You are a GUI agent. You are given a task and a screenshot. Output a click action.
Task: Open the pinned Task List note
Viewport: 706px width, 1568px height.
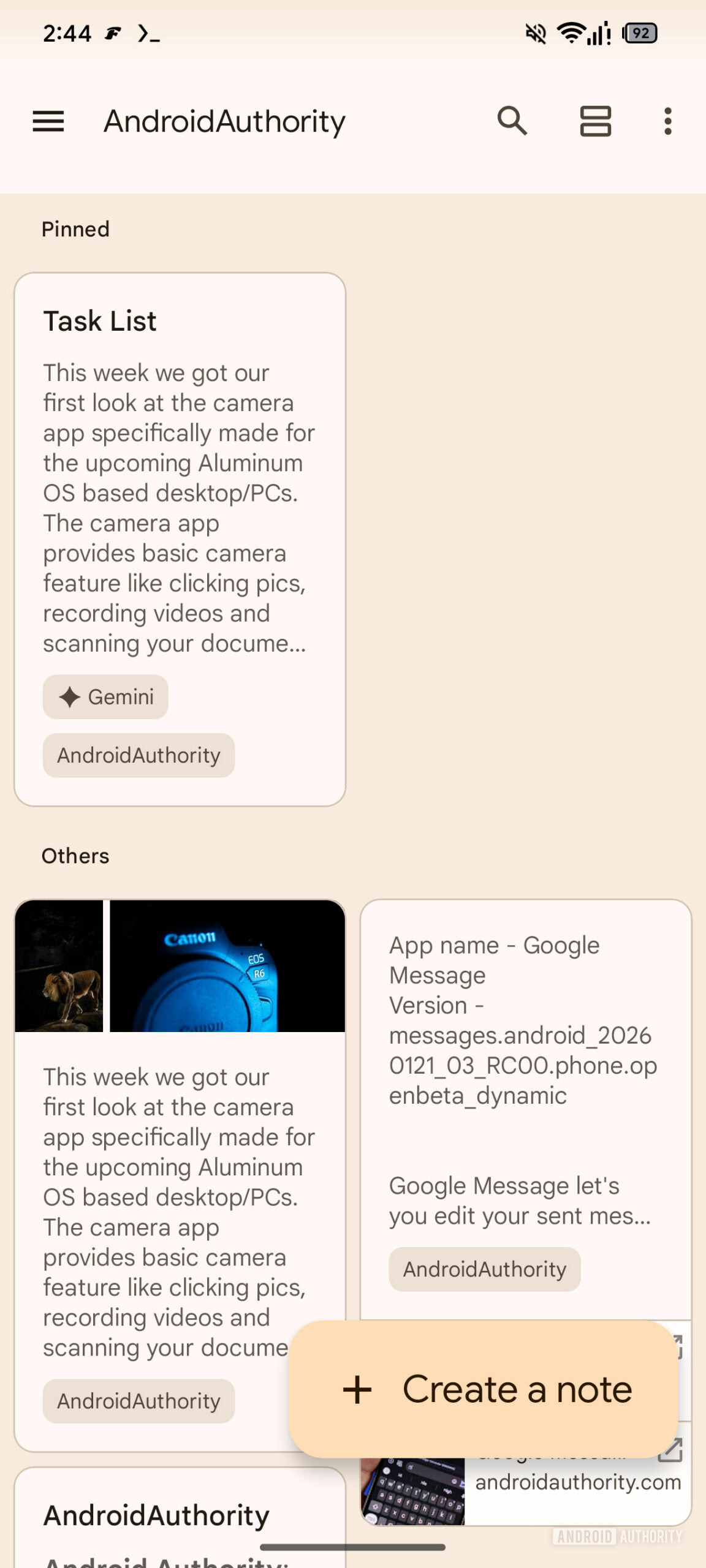pyautogui.click(x=180, y=490)
